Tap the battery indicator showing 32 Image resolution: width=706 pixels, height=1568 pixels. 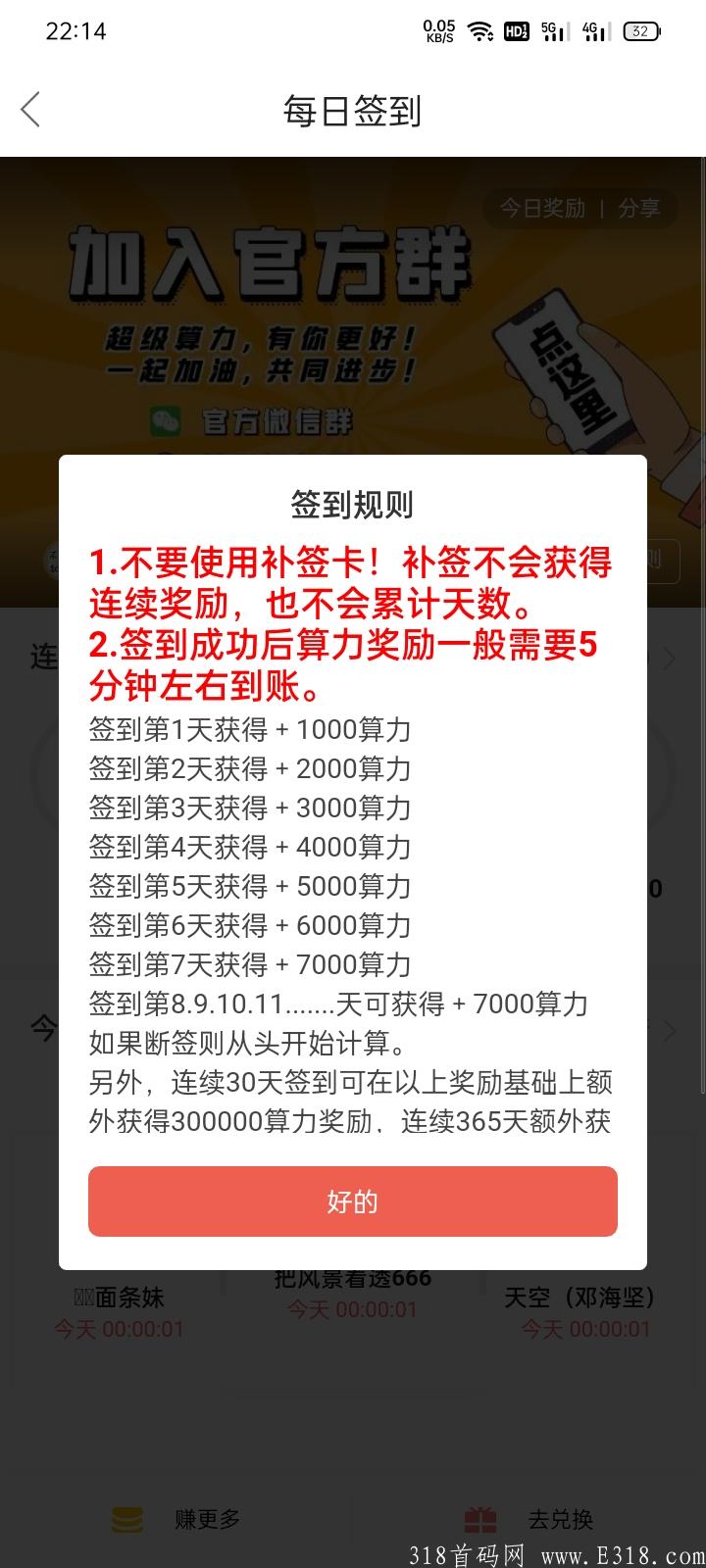(641, 30)
